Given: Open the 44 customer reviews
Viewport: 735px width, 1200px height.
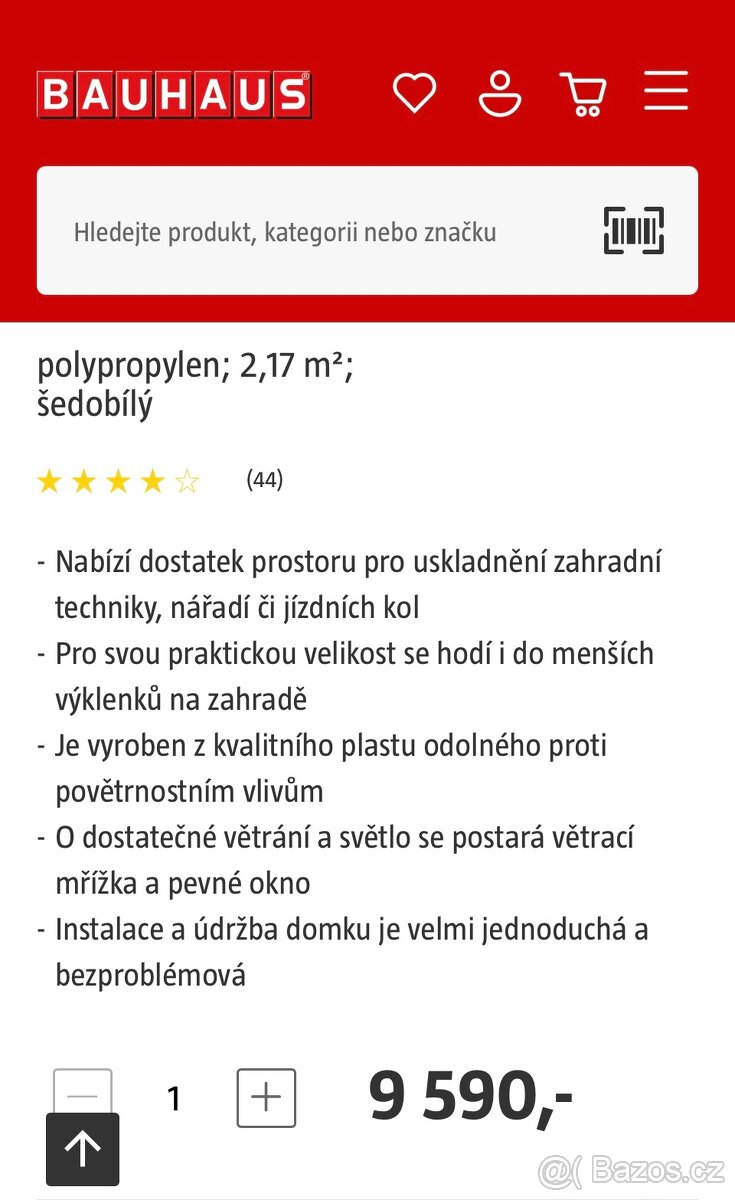Looking at the screenshot, I should 264,480.
